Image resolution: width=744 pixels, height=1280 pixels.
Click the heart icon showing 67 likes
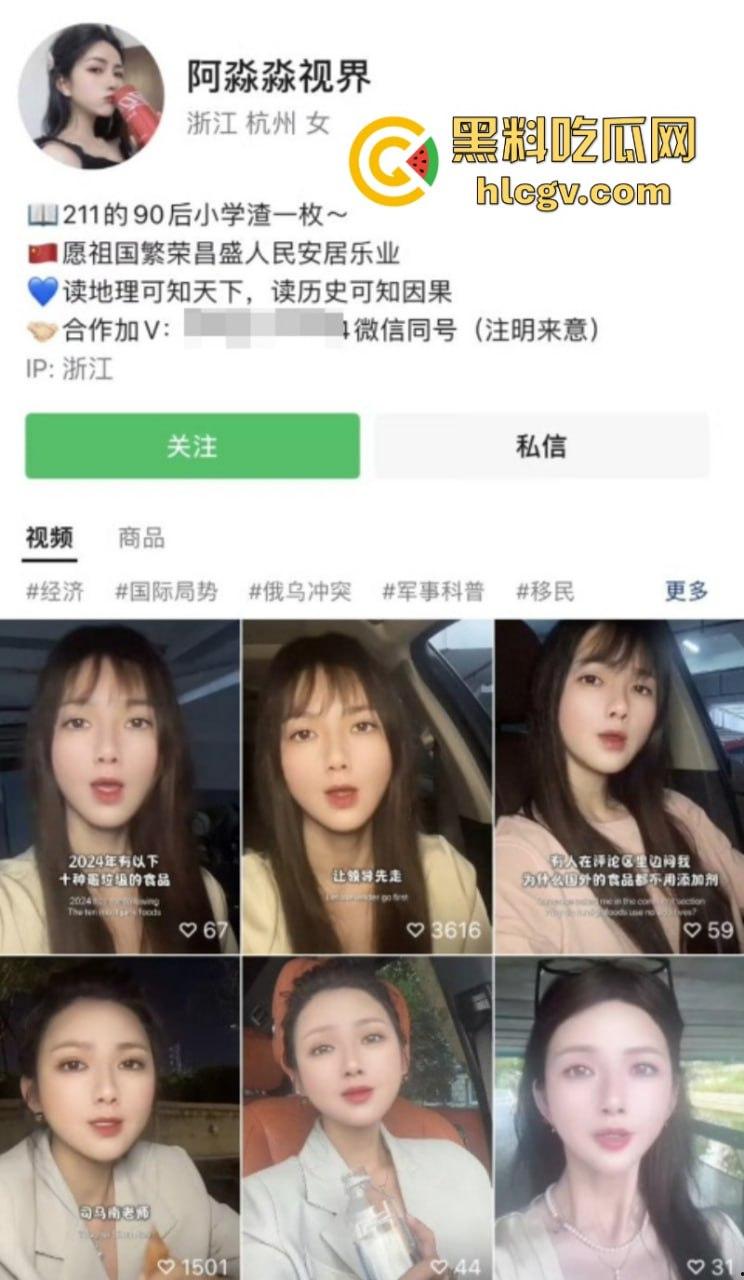pyautogui.click(x=190, y=929)
